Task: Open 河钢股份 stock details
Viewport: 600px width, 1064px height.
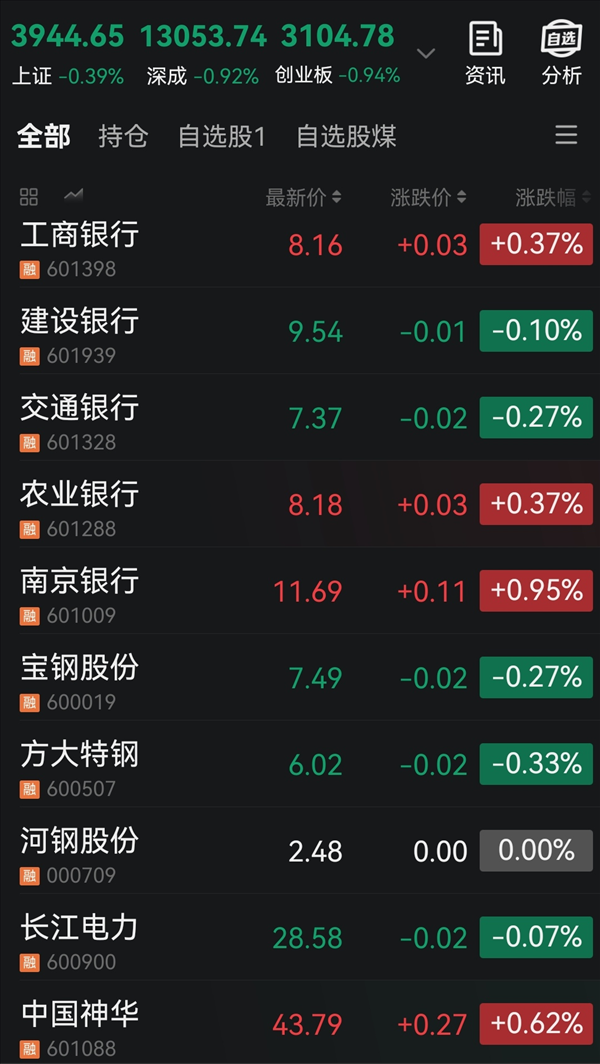Action: pyautogui.click(x=80, y=851)
